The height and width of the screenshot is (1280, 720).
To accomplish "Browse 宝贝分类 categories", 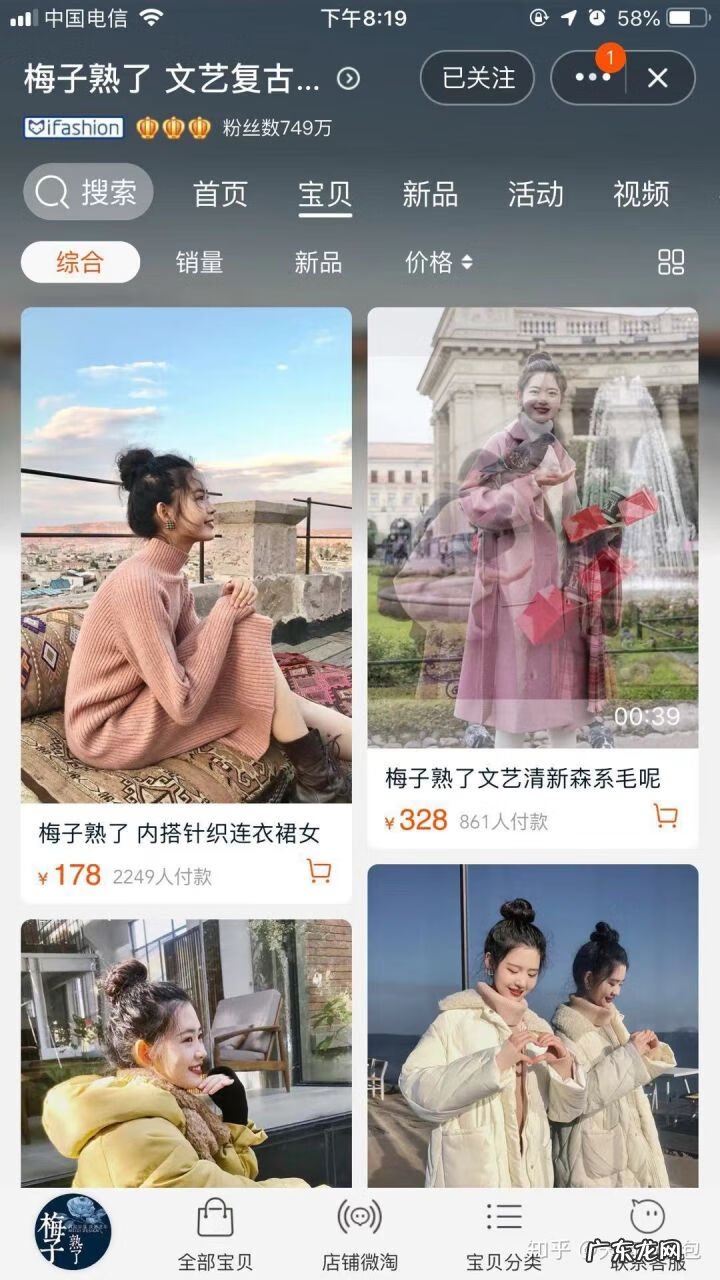I will click(504, 1232).
